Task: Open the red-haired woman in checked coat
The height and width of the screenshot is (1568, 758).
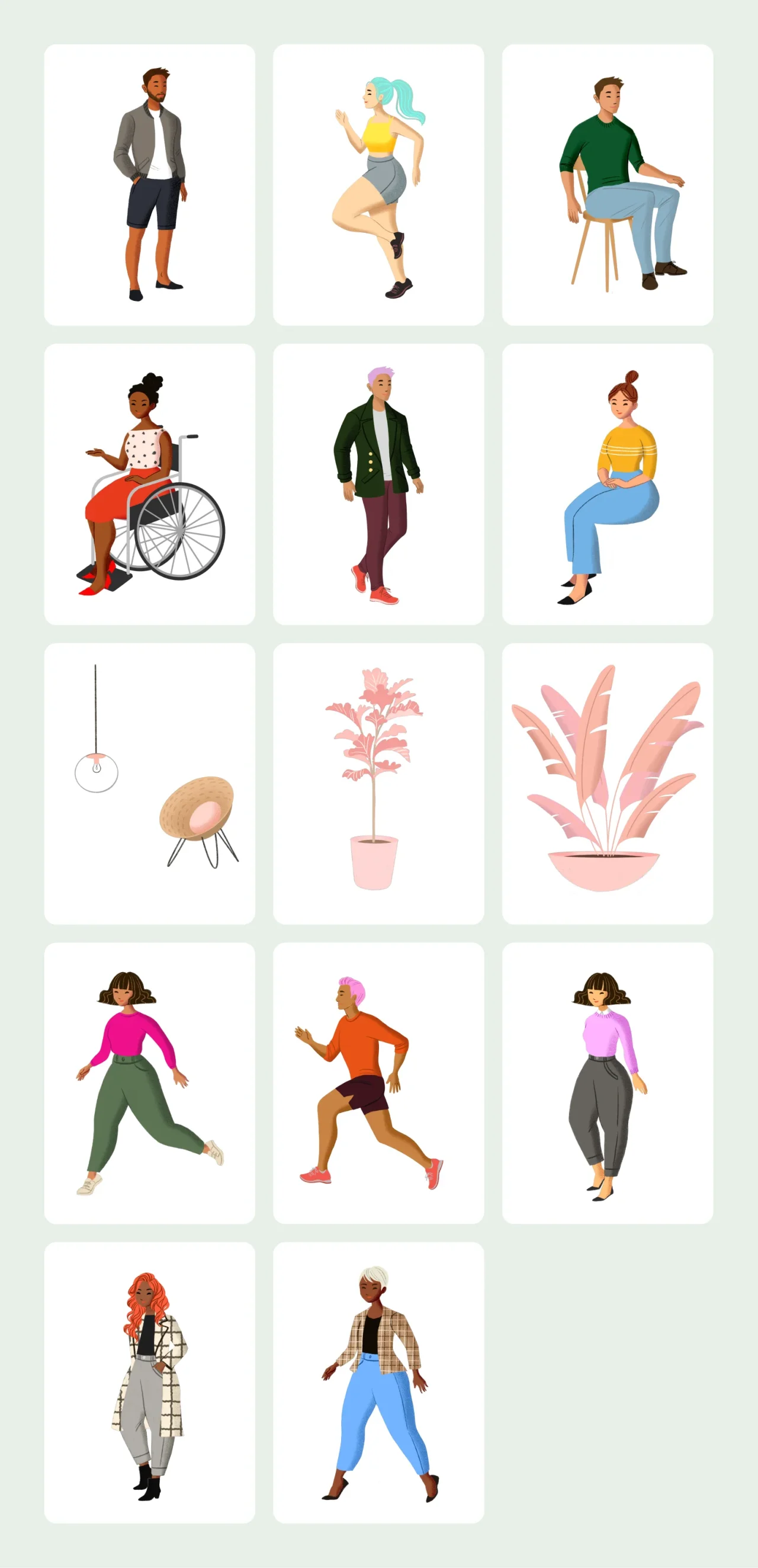Action: click(150, 1383)
